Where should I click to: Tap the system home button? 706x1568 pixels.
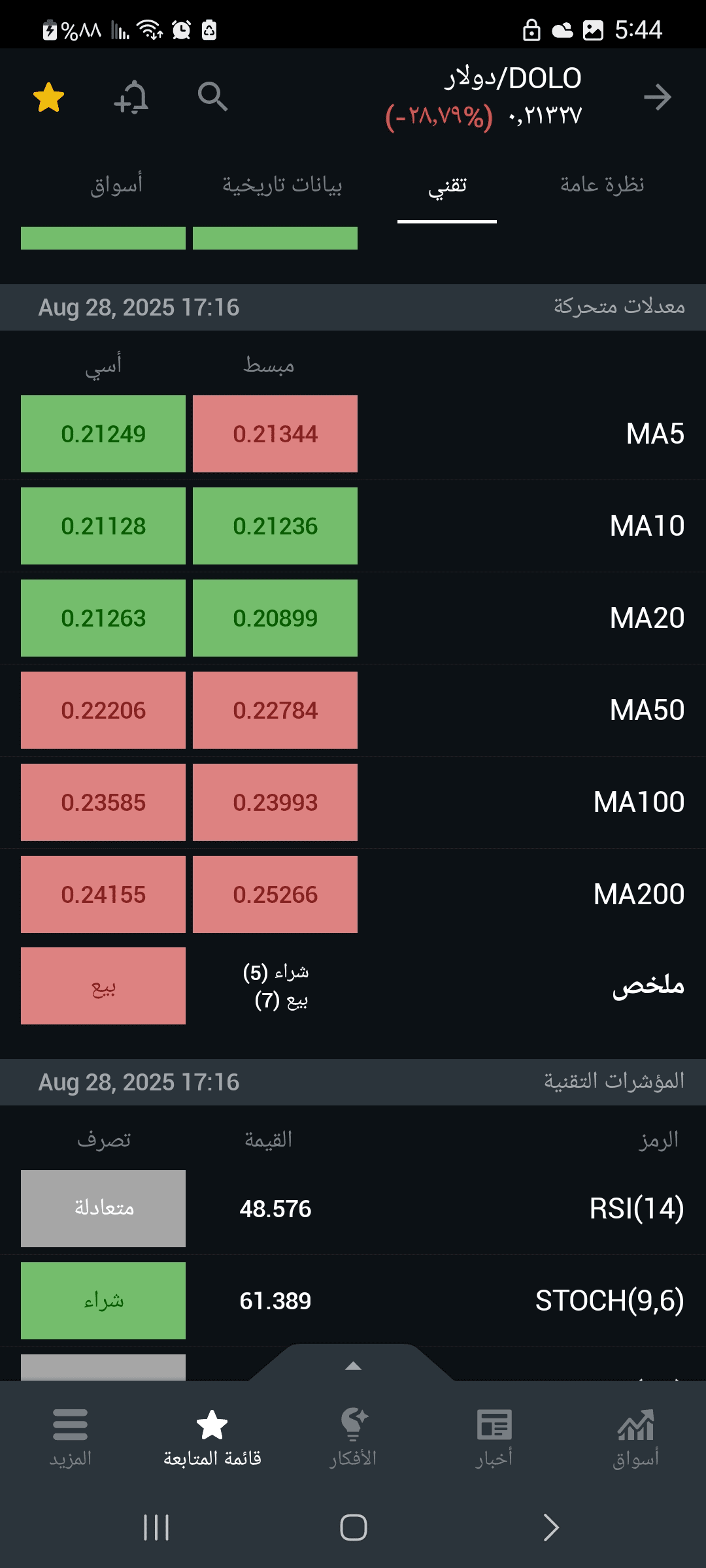[353, 1527]
